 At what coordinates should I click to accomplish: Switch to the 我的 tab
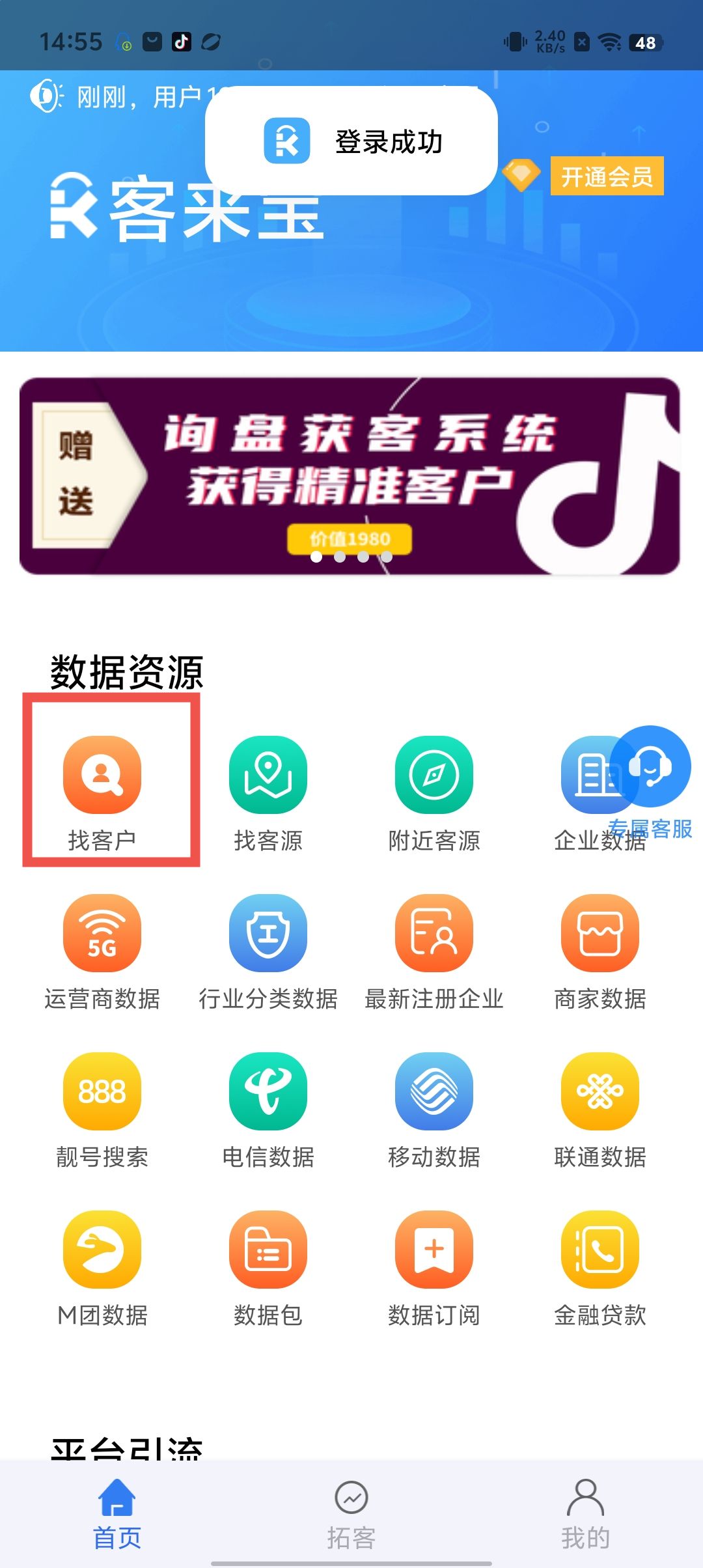pos(585,1514)
